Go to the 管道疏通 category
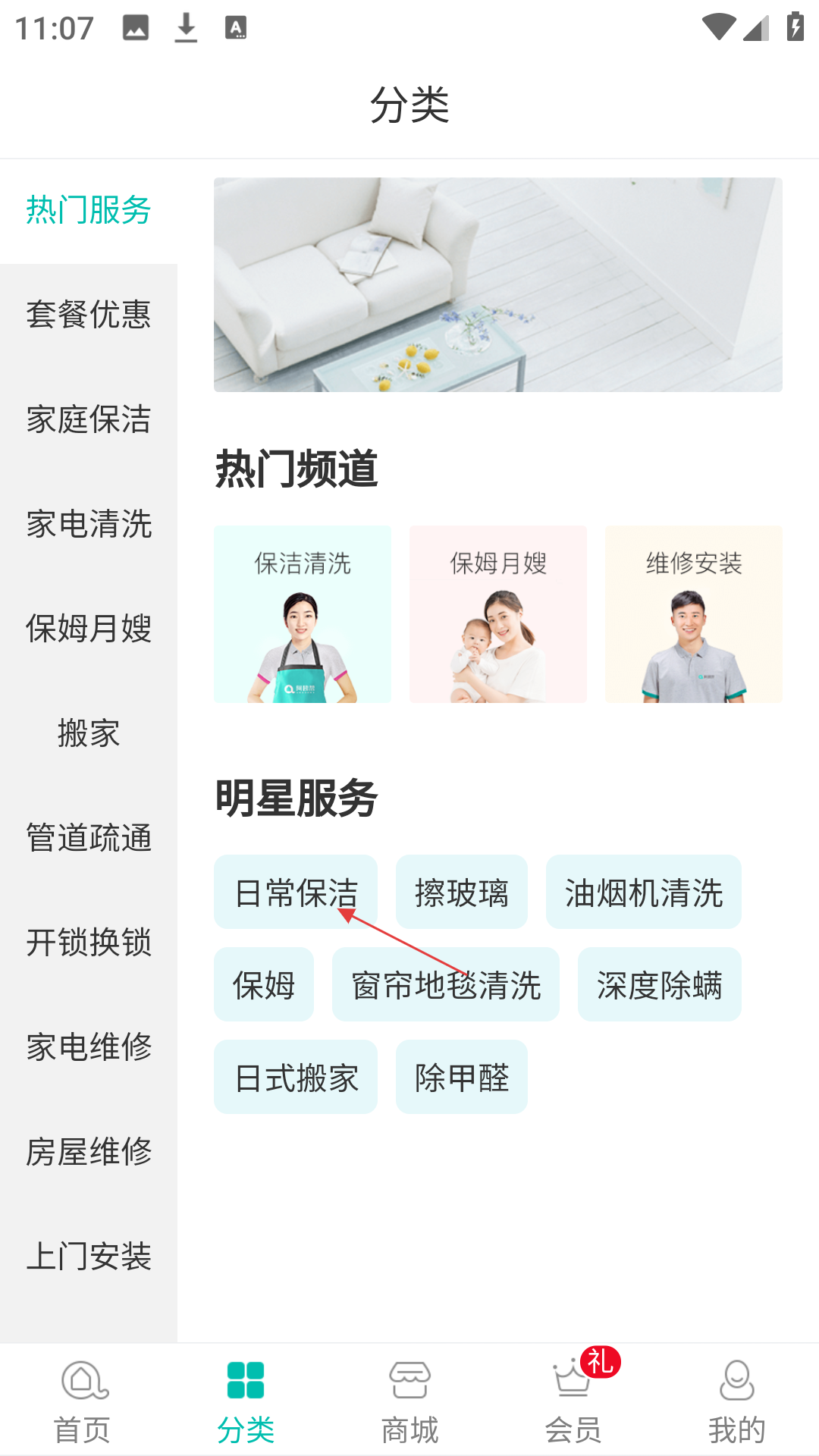 [x=89, y=838]
